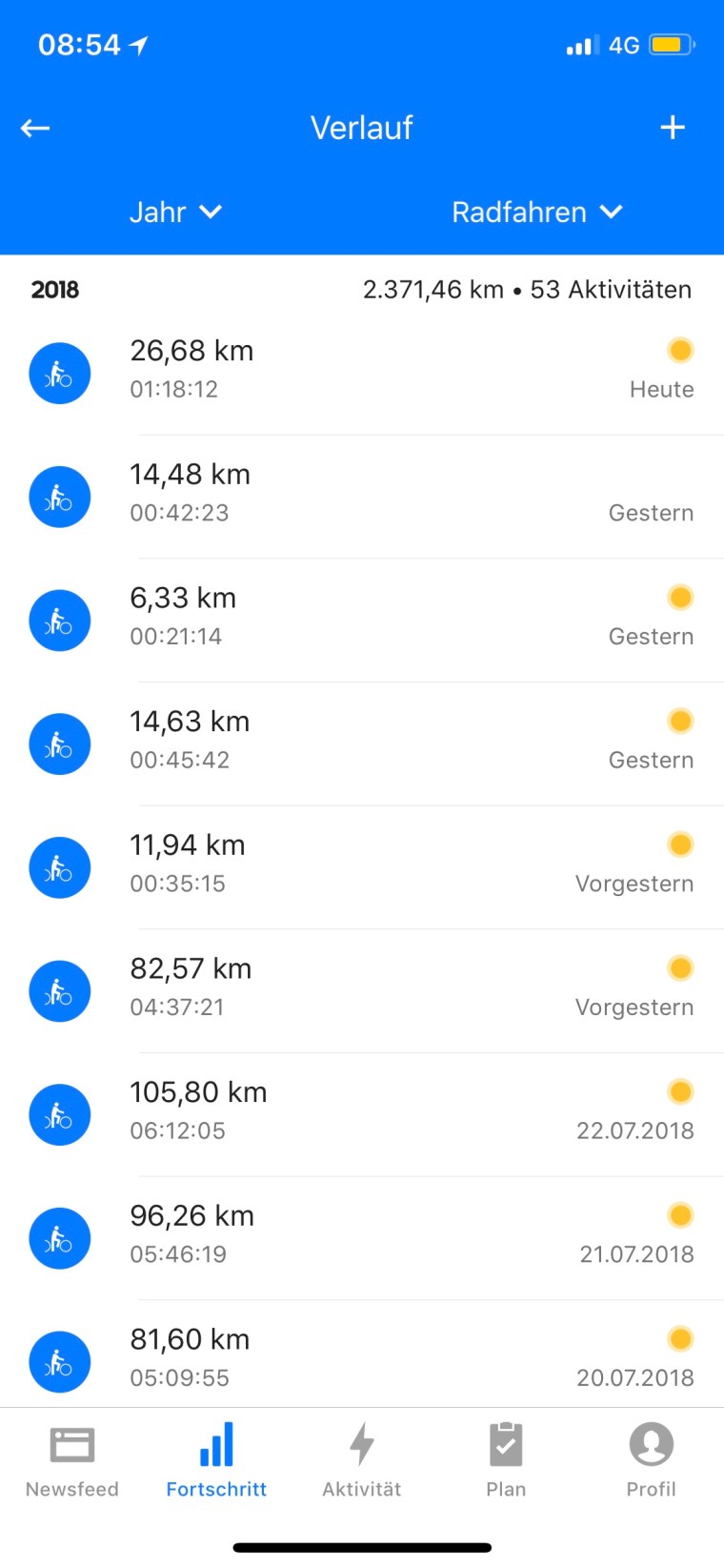This screenshot has height=1568, width=724.
Task: Go back using the arrow icon
Action: (x=35, y=128)
